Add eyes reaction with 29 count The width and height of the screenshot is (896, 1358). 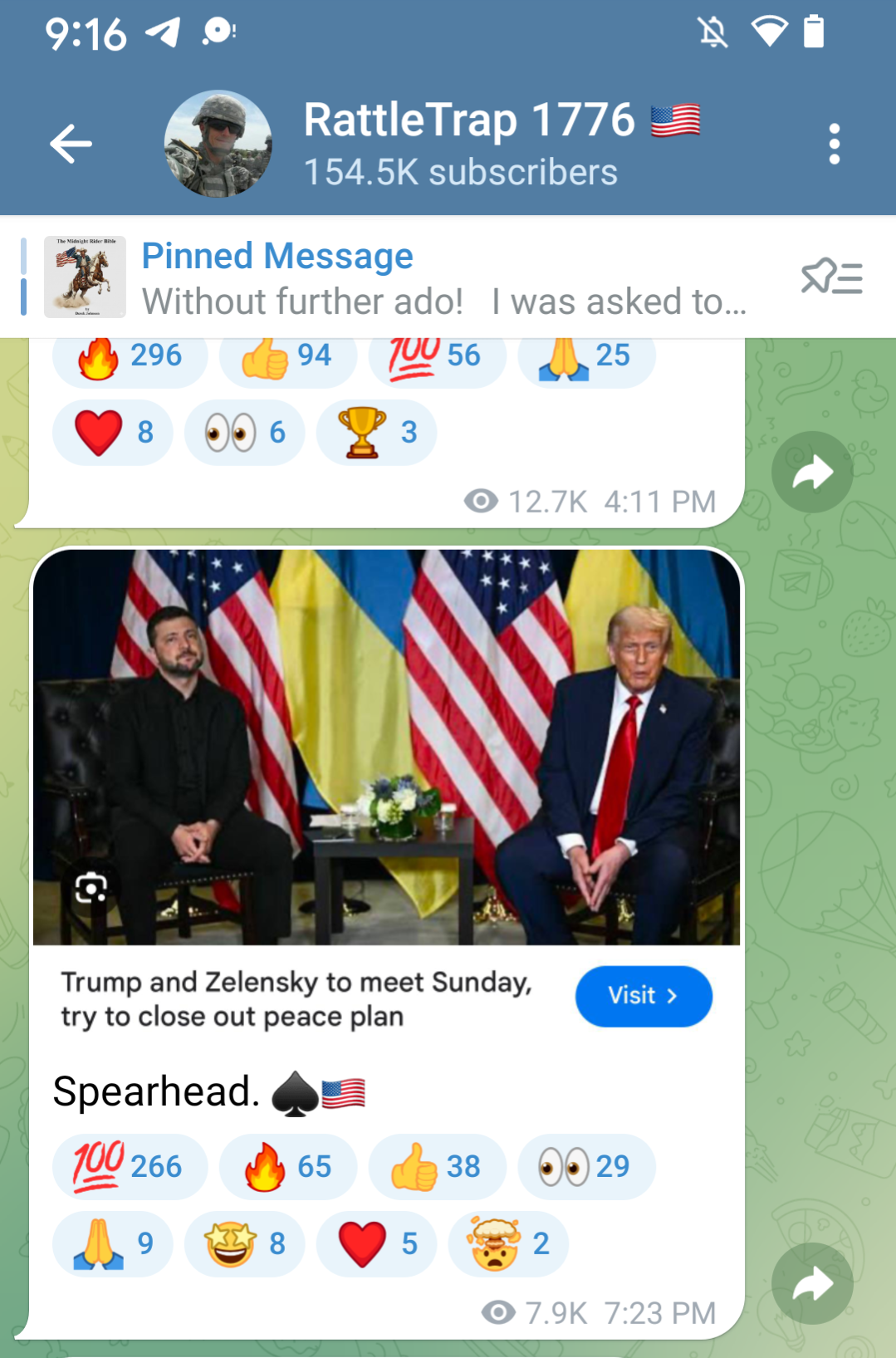(585, 1166)
